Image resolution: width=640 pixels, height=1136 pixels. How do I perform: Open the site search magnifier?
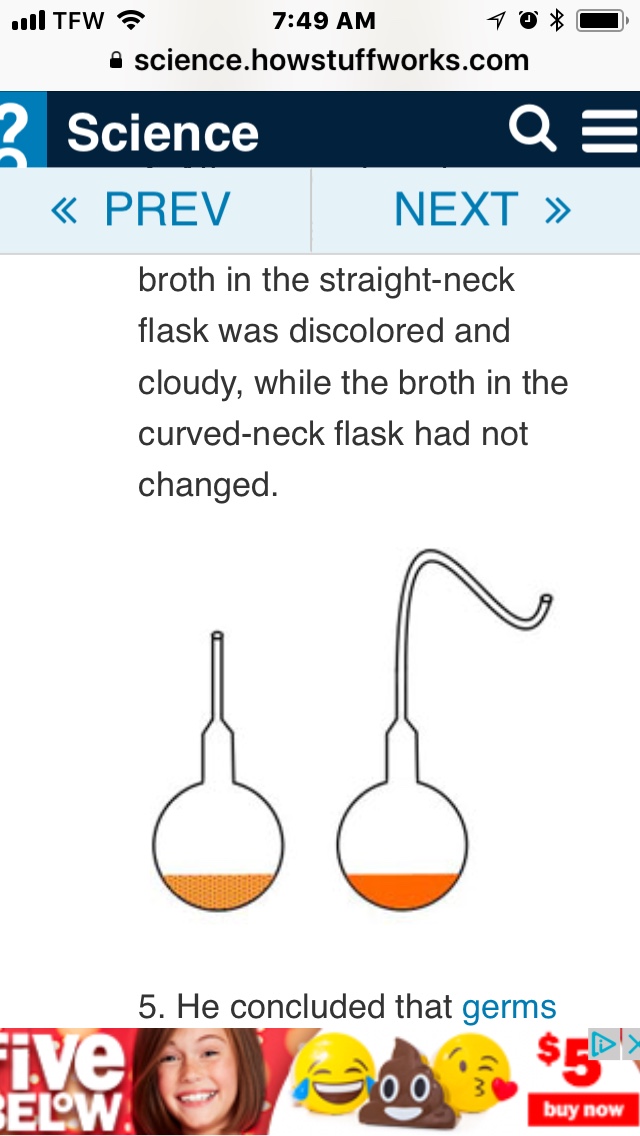pyautogui.click(x=533, y=131)
